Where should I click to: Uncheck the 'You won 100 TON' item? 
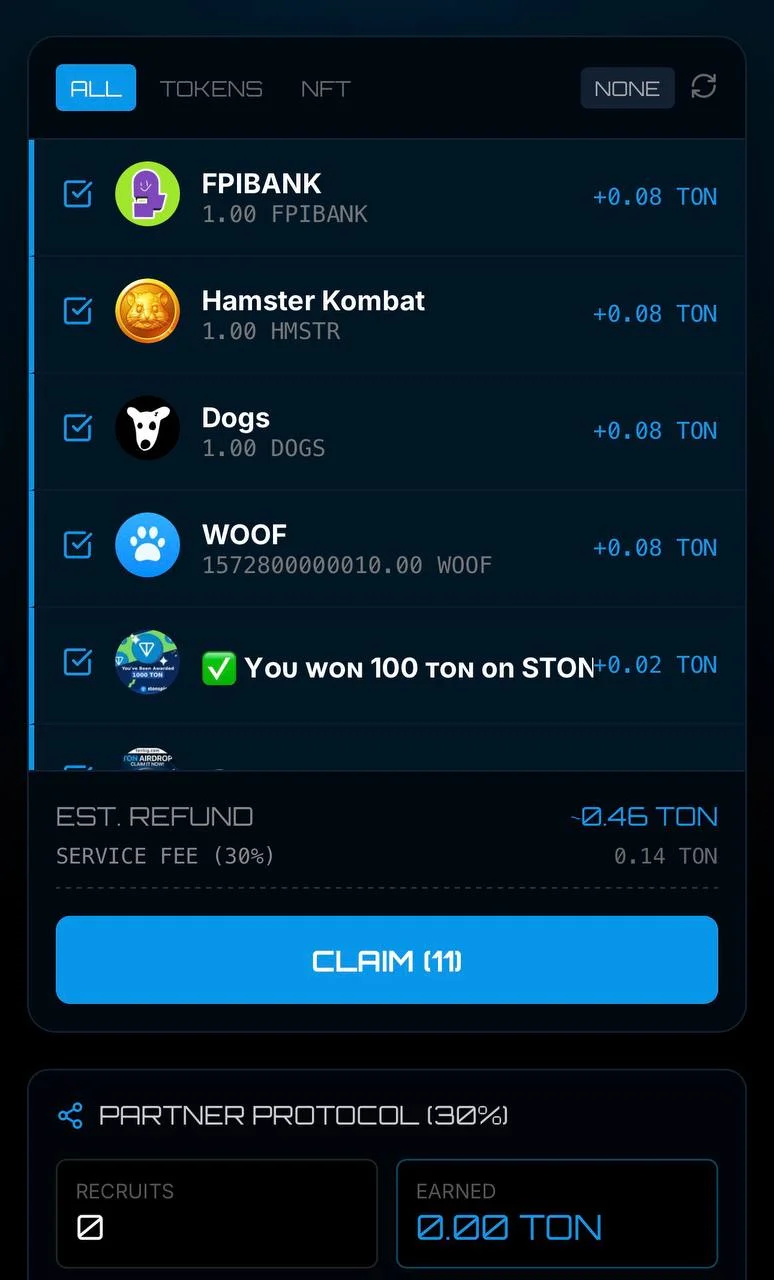[78, 661]
